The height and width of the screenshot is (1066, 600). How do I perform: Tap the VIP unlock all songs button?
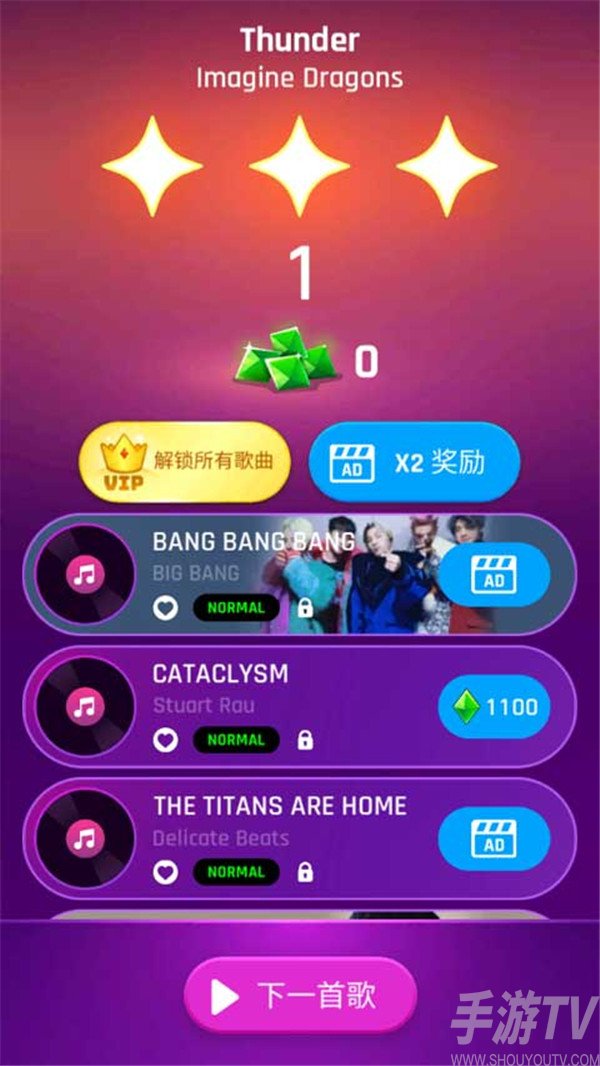(x=184, y=462)
